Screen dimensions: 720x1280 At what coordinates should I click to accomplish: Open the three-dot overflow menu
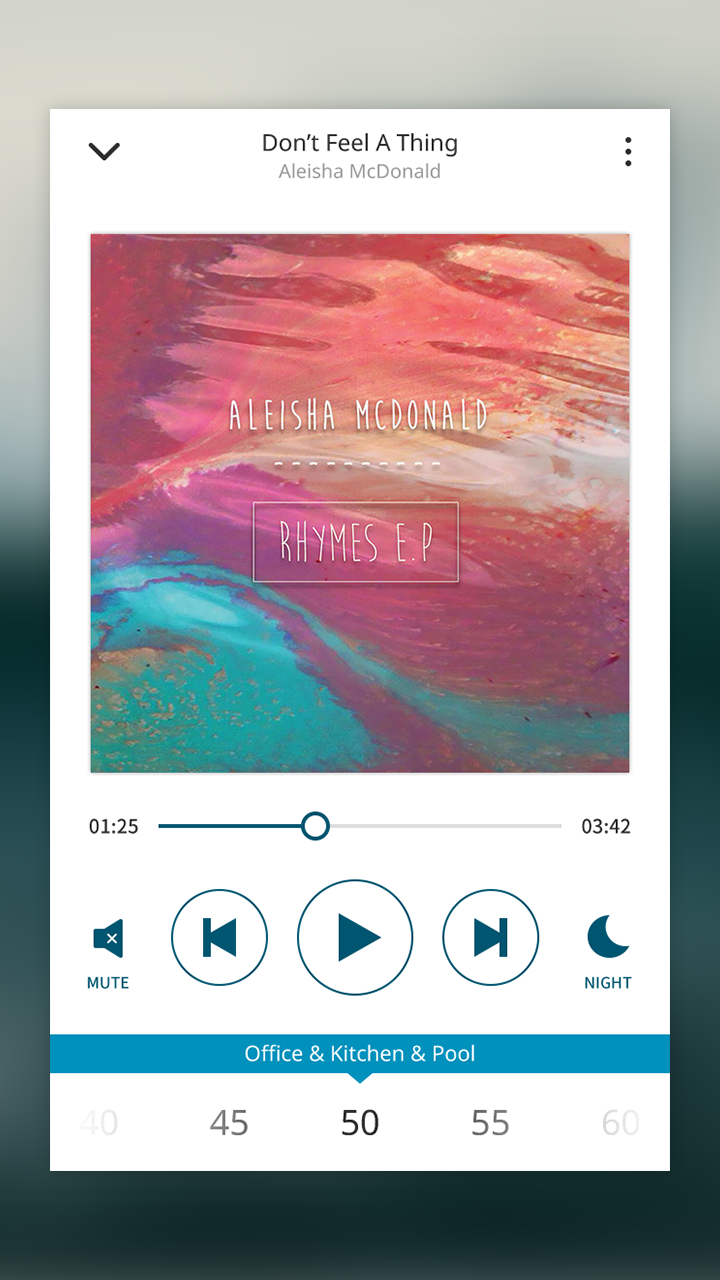[x=628, y=151]
